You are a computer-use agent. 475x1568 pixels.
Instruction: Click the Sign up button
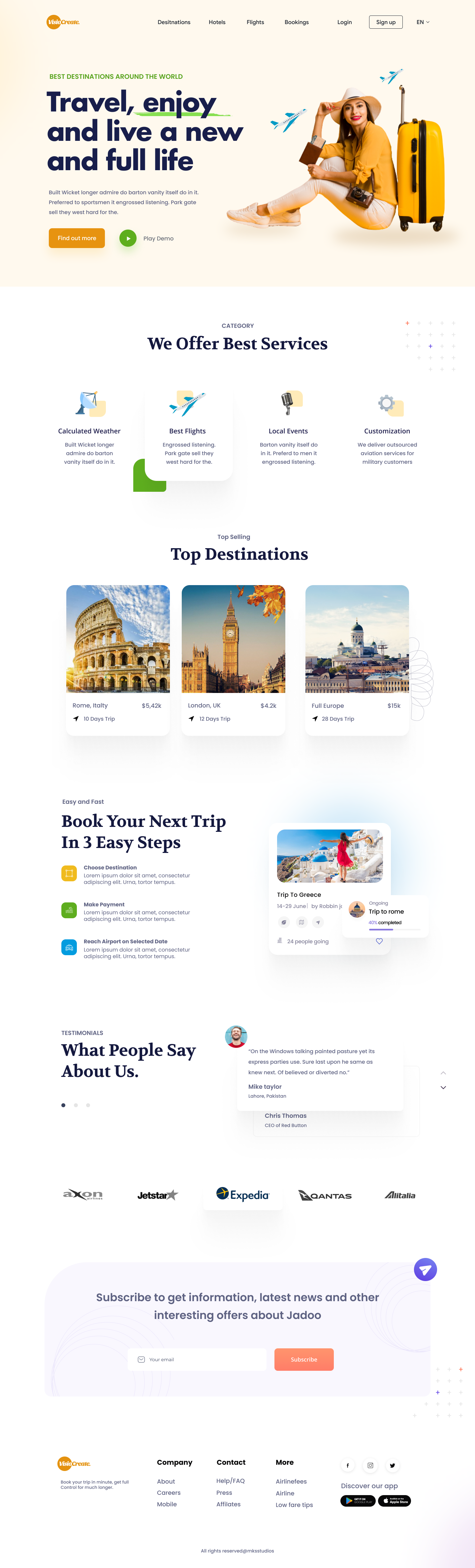[x=386, y=22]
